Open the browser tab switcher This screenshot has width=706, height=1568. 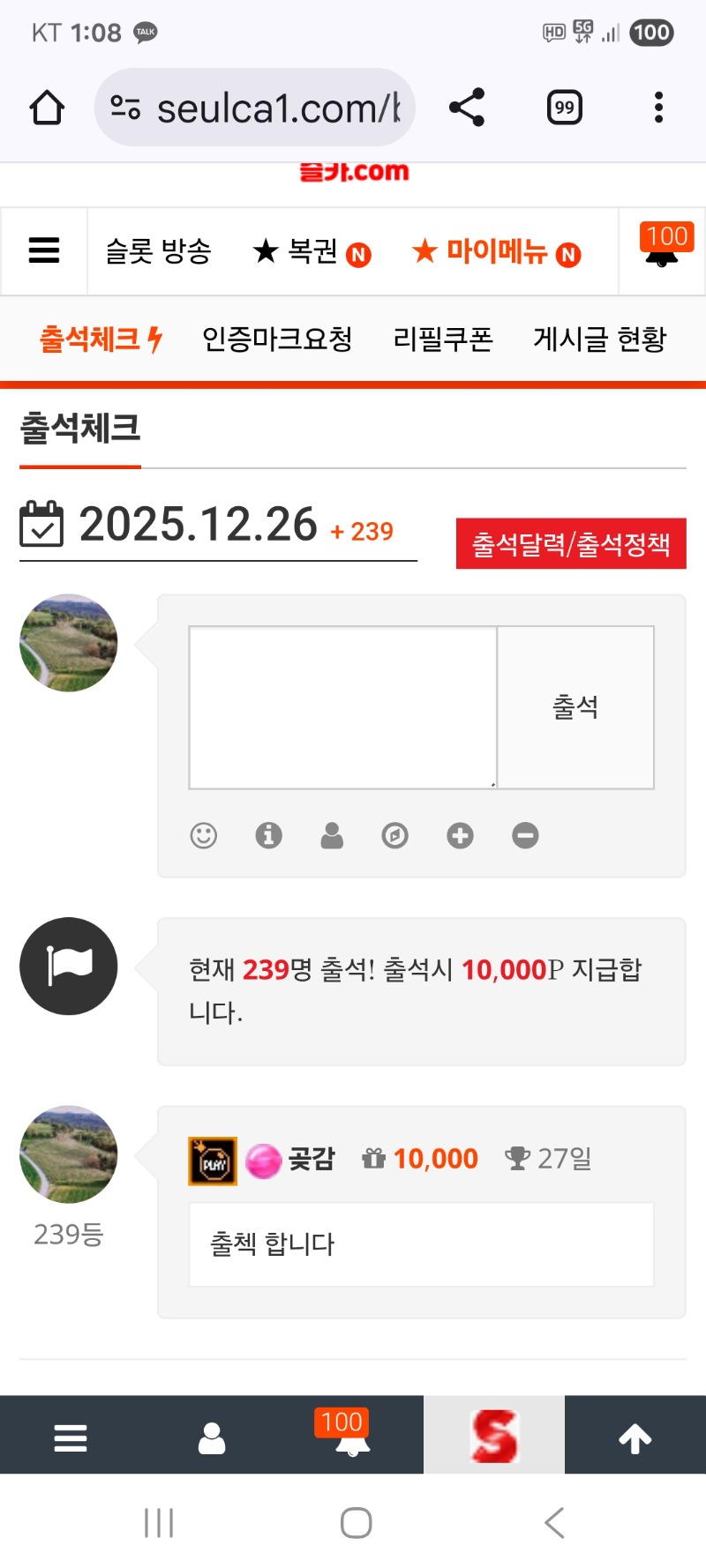pyautogui.click(x=564, y=108)
